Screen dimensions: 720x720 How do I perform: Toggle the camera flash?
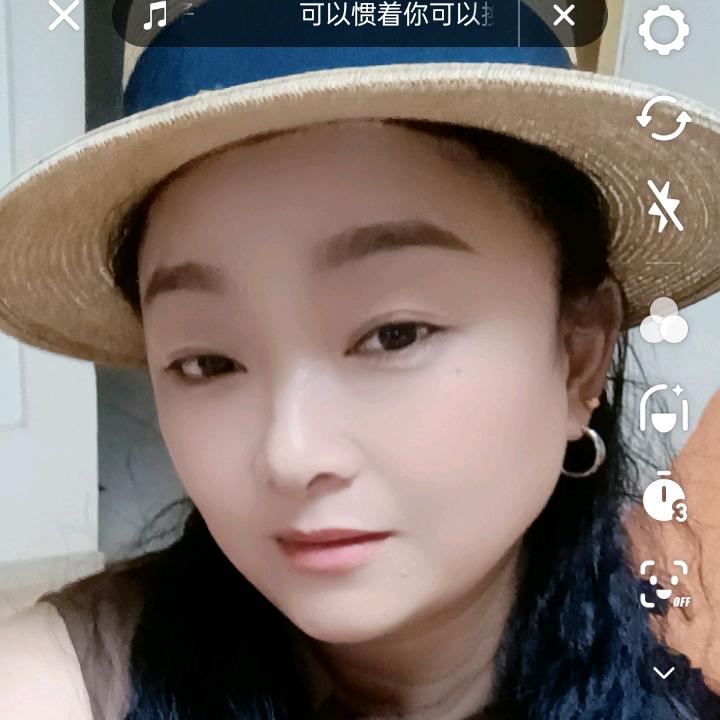click(664, 206)
